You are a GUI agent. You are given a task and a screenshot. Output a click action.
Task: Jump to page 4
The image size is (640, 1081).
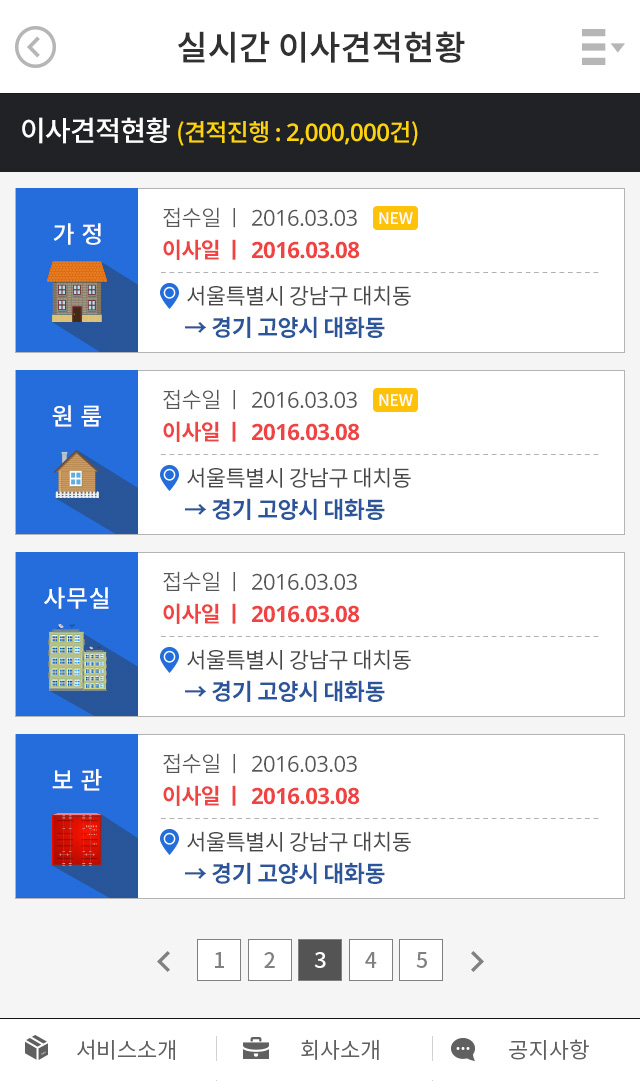pos(370,960)
